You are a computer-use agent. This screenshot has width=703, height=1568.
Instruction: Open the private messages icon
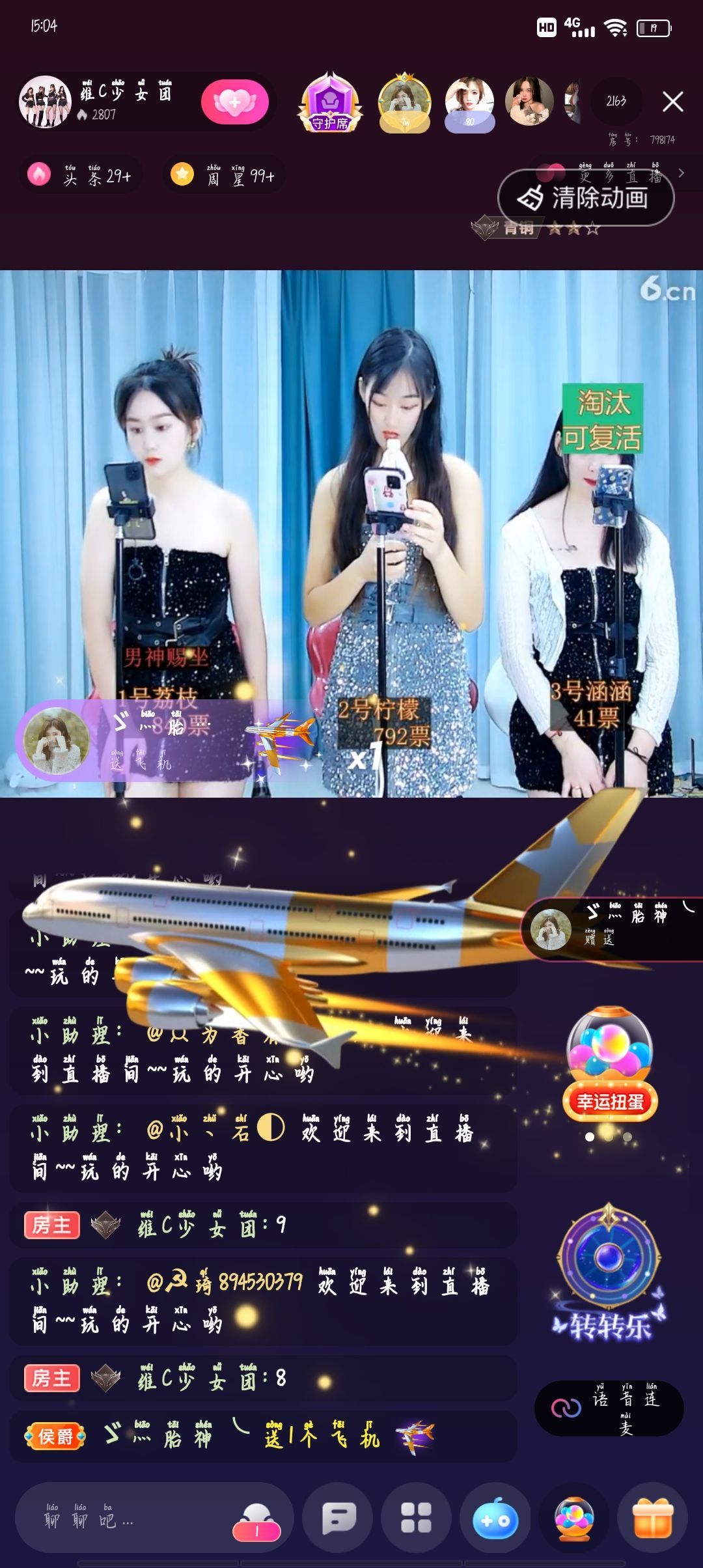(338, 1519)
